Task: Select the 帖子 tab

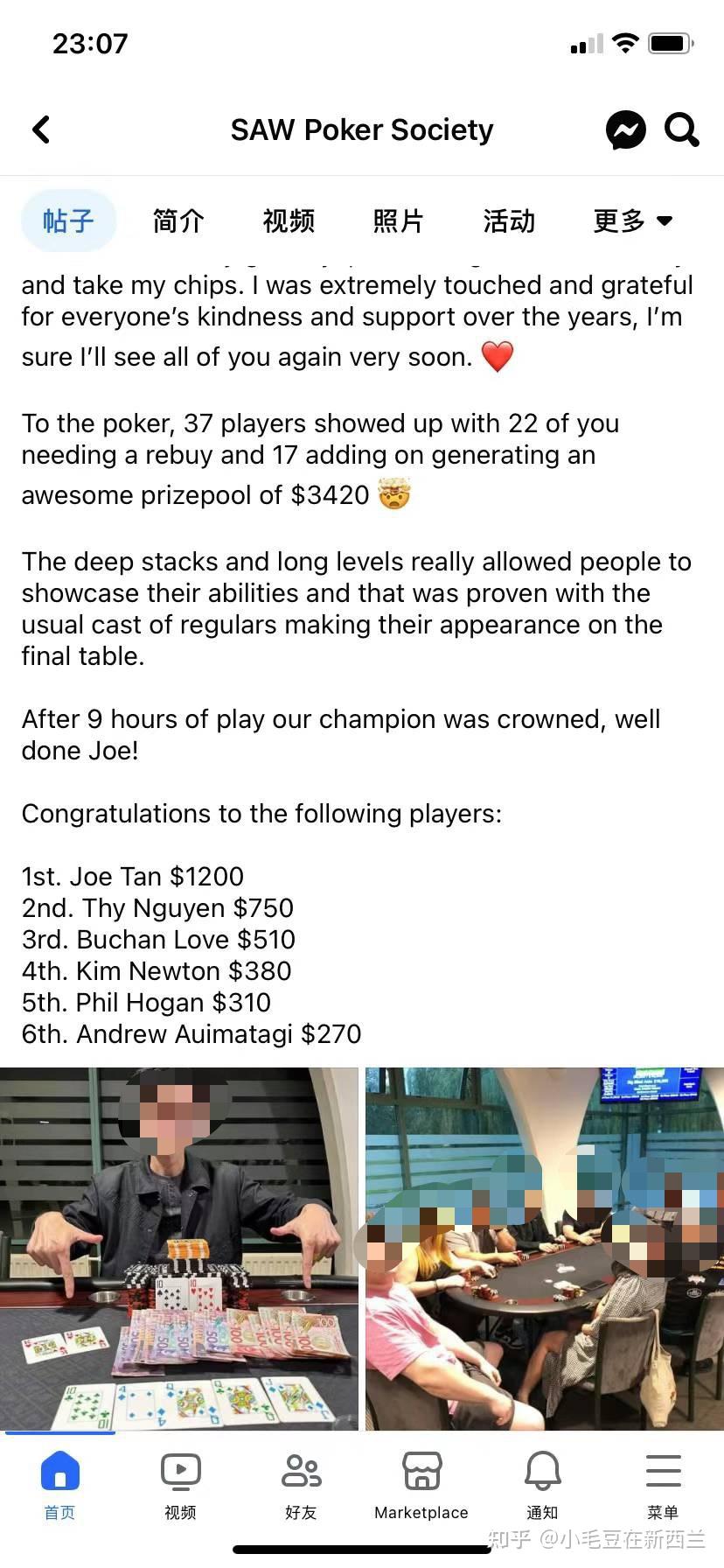Action: pos(68,220)
